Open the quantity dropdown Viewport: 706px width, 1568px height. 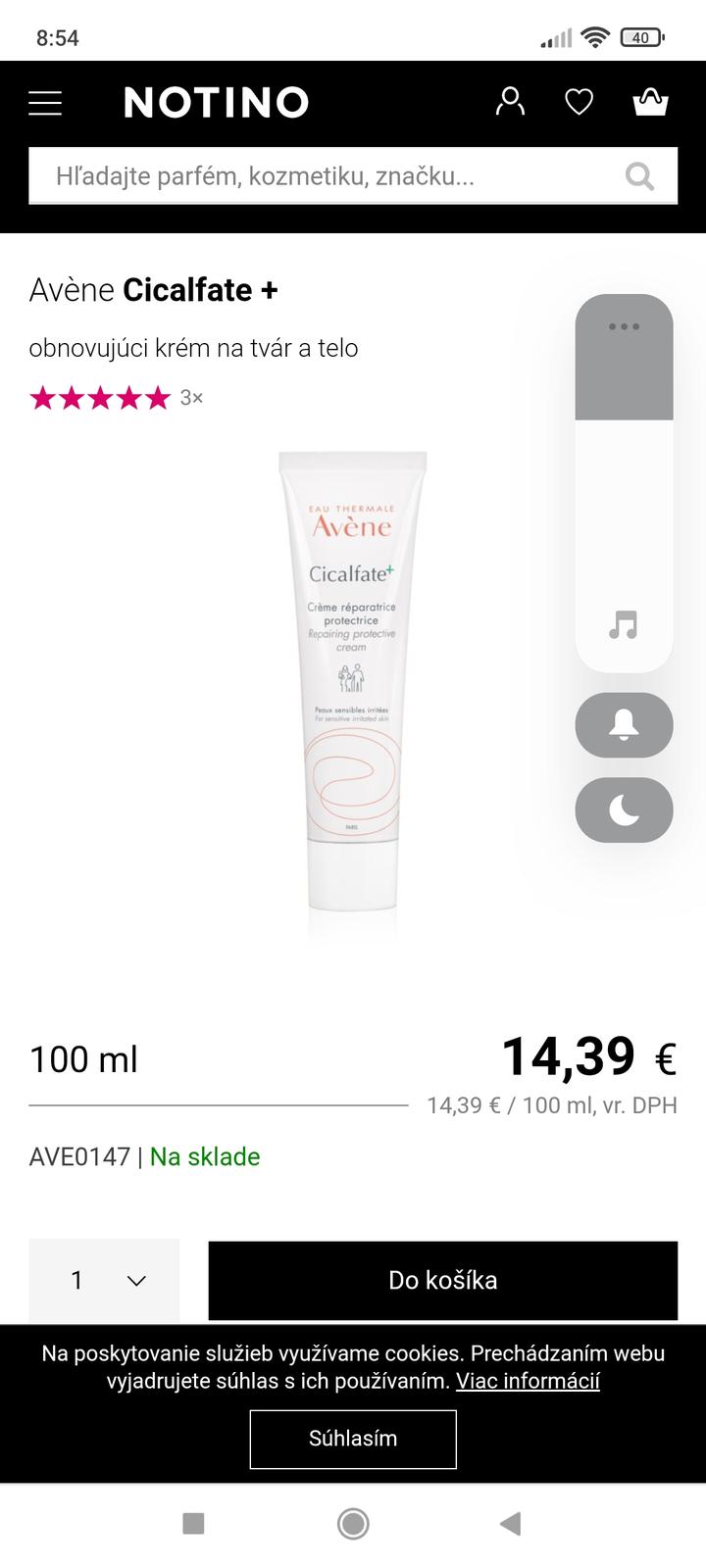coord(105,1280)
